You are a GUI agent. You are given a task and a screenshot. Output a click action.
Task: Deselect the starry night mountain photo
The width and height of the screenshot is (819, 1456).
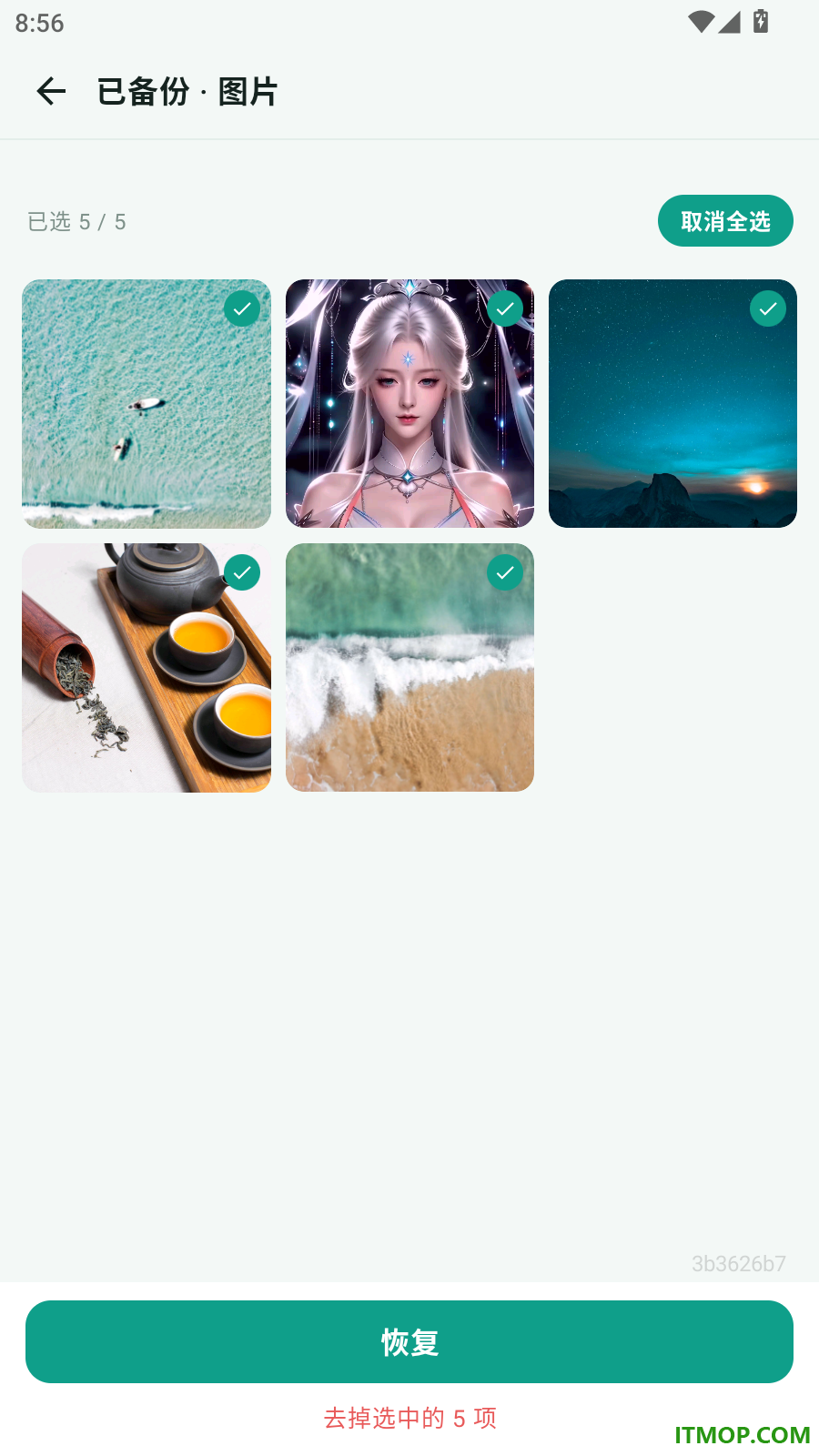(x=768, y=308)
